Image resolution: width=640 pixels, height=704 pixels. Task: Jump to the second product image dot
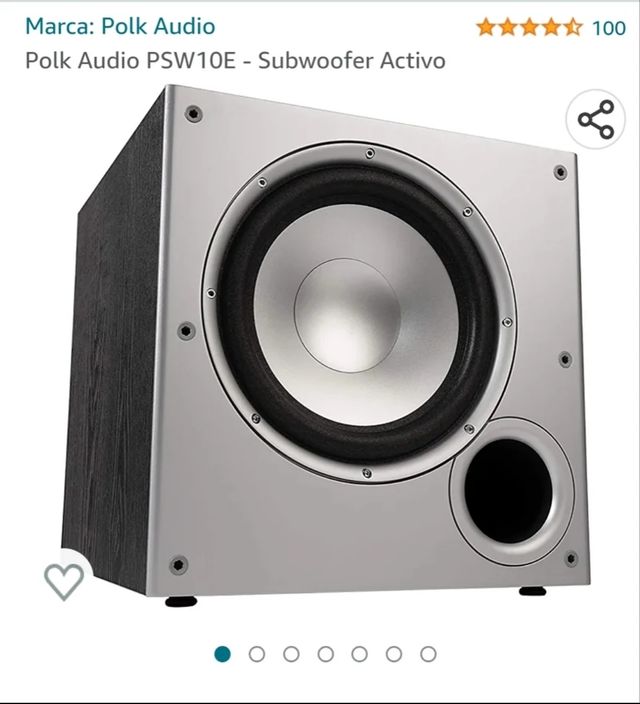point(257,654)
